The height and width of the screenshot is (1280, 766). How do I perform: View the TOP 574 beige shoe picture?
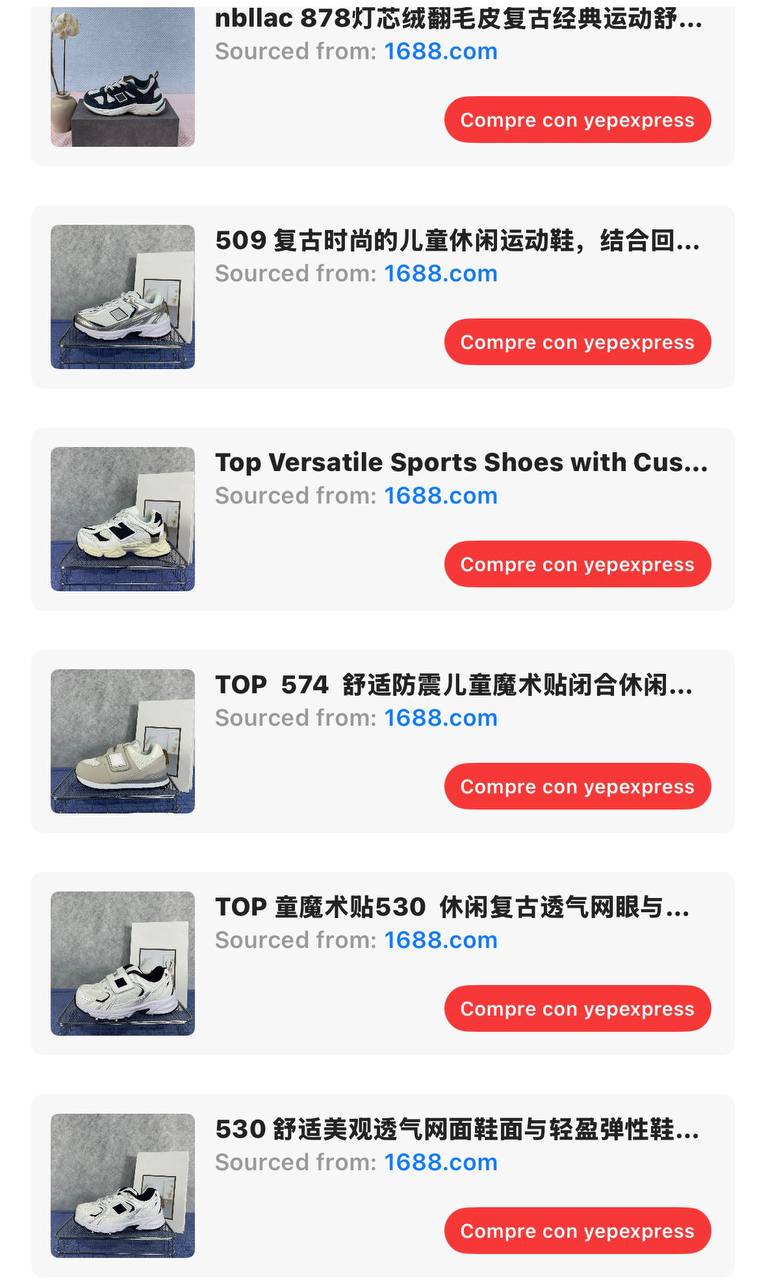pyautogui.click(x=123, y=741)
